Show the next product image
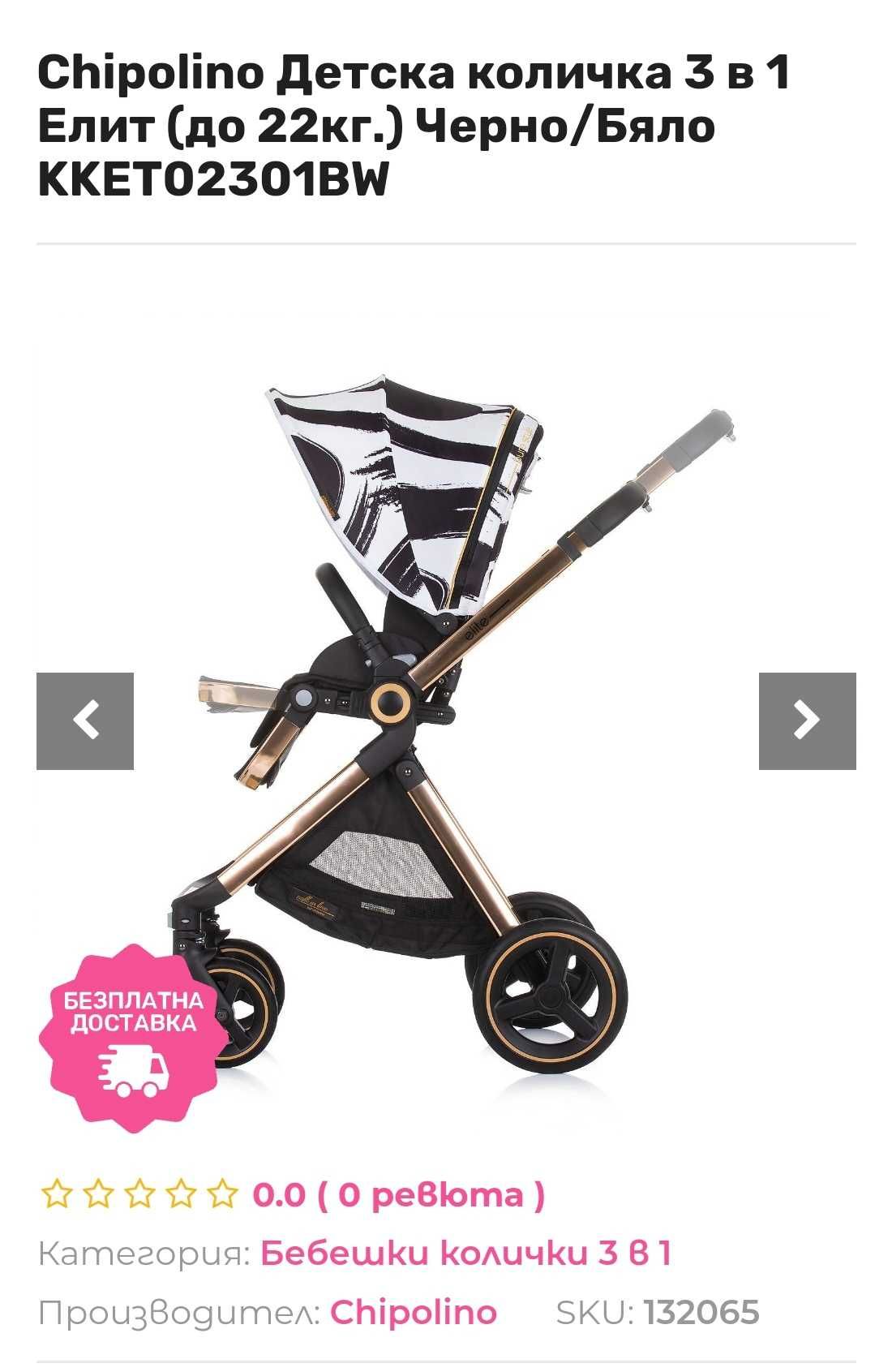The height and width of the screenshot is (1372, 892). tap(807, 720)
